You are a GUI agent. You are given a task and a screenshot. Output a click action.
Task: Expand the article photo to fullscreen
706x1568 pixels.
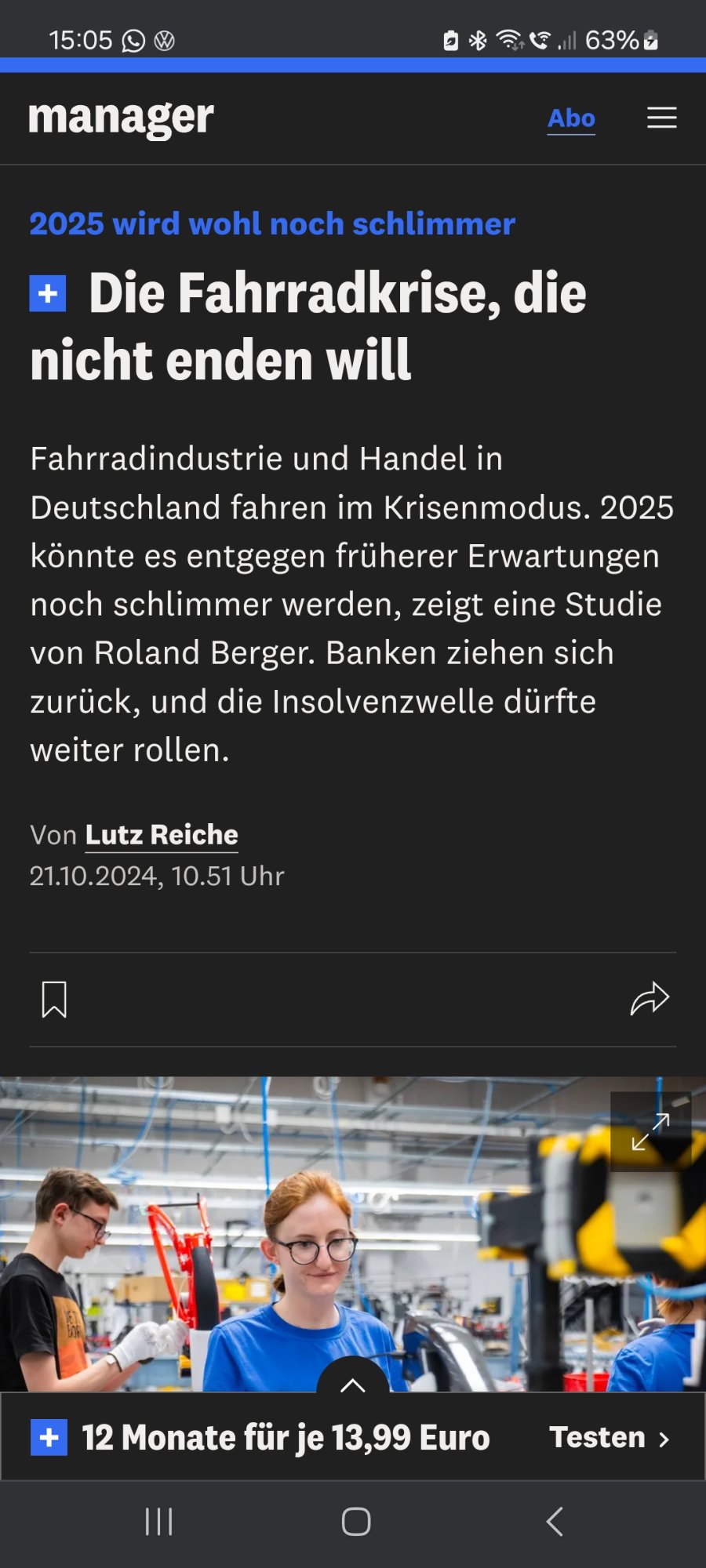[650, 1131]
